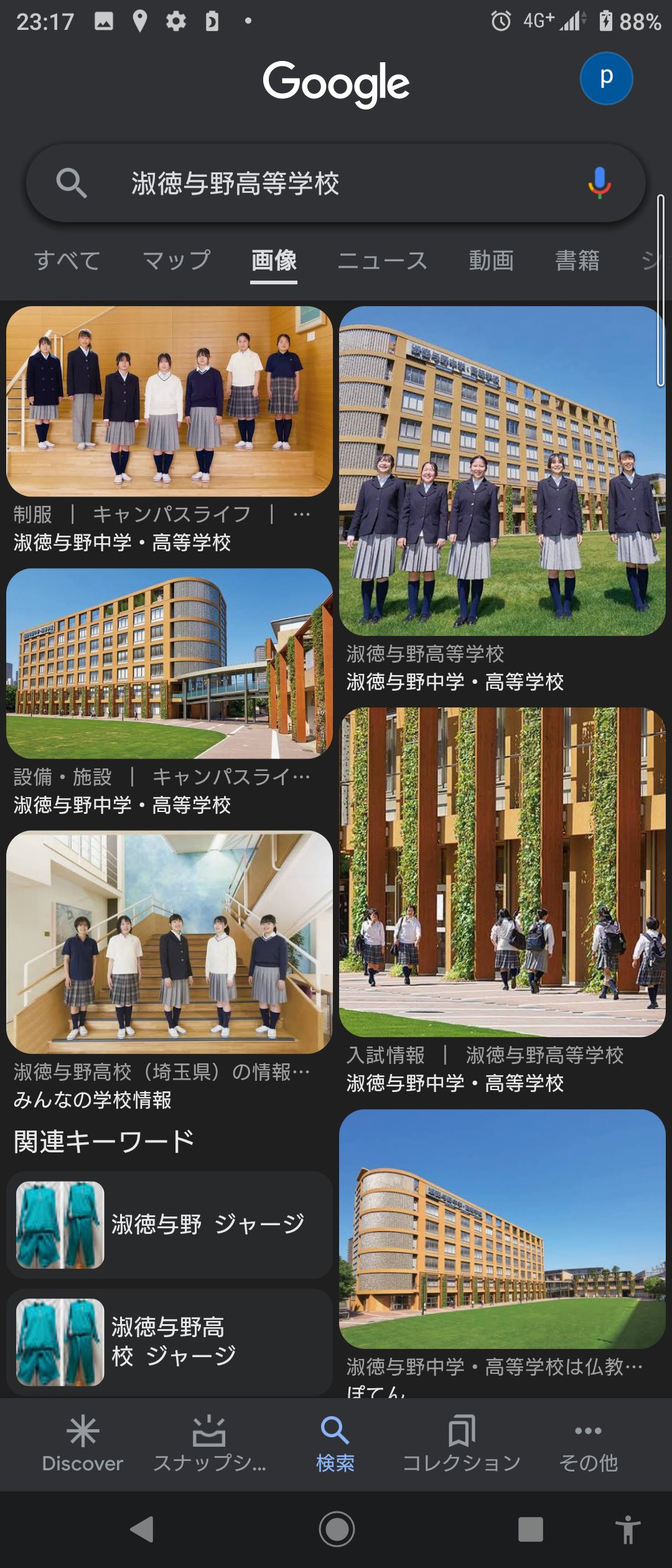672x1568 pixels.
Task: Go back with the system back button
Action: (x=142, y=1529)
